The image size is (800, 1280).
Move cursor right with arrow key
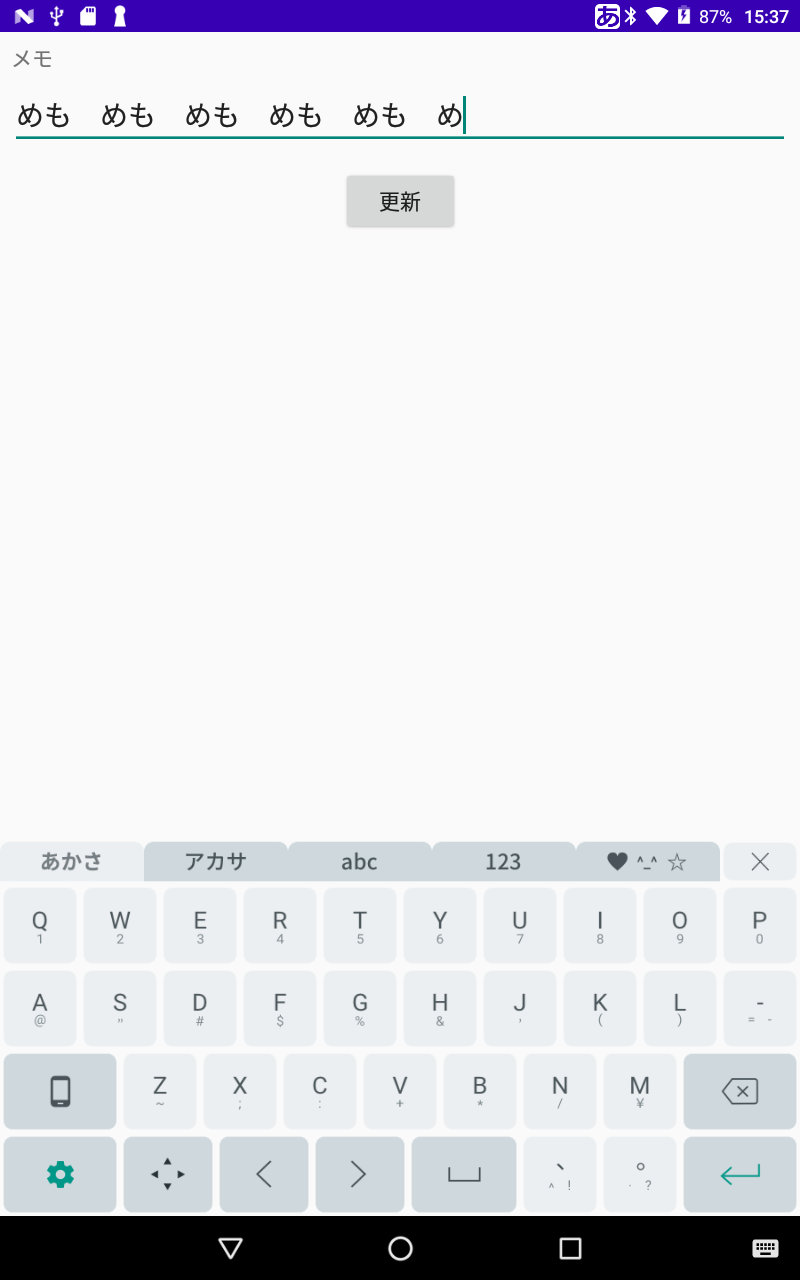pos(360,1174)
